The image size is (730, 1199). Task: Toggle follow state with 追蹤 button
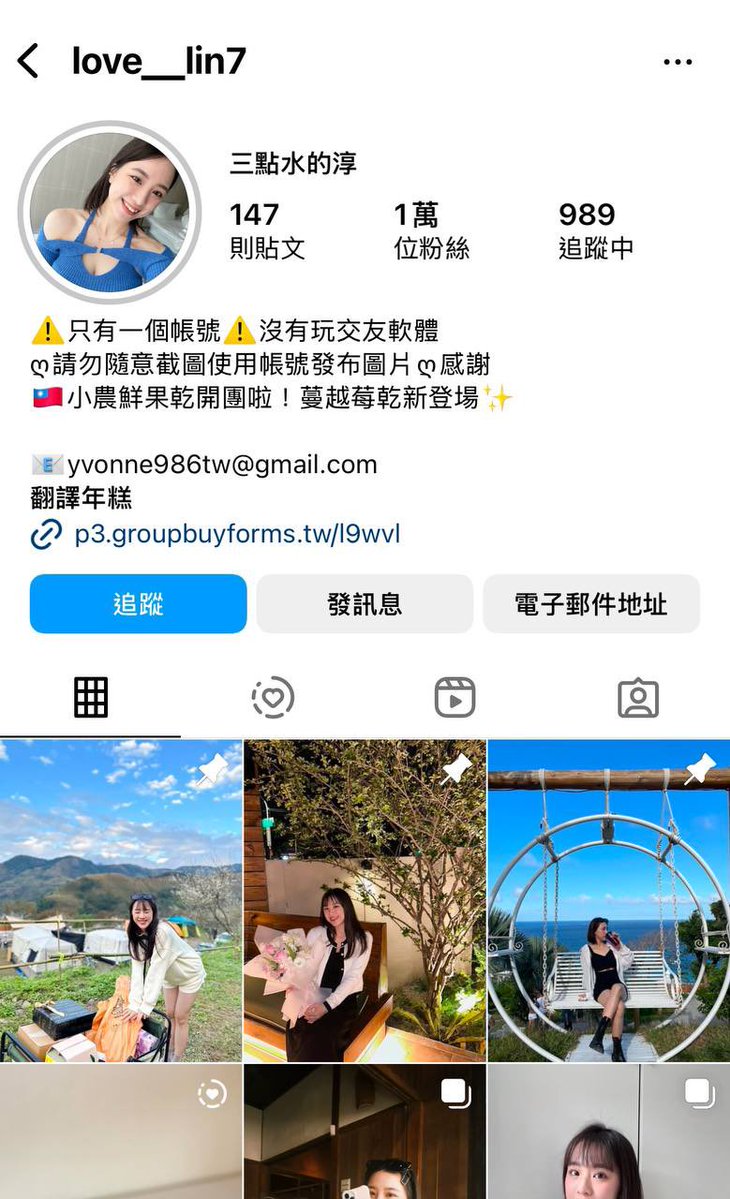[138, 604]
